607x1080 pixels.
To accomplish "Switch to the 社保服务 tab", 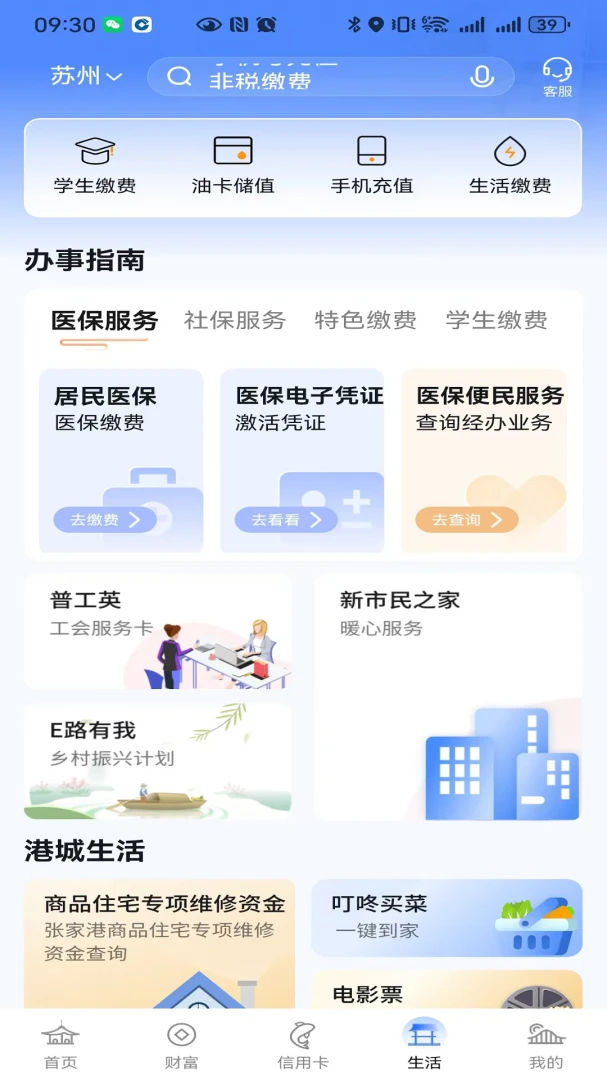I will point(235,320).
